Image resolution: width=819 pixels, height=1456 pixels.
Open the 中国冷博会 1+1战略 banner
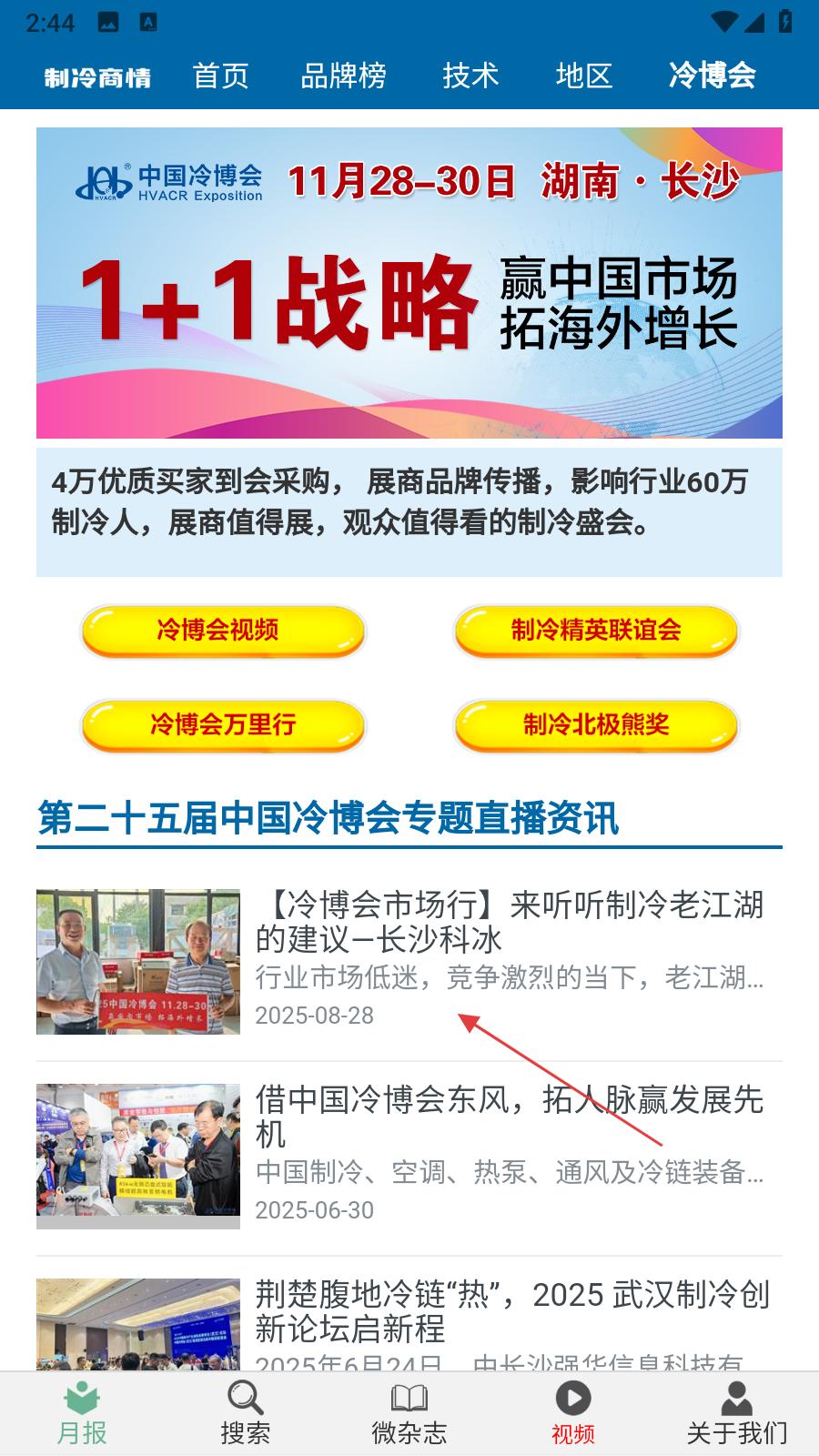pos(409,283)
